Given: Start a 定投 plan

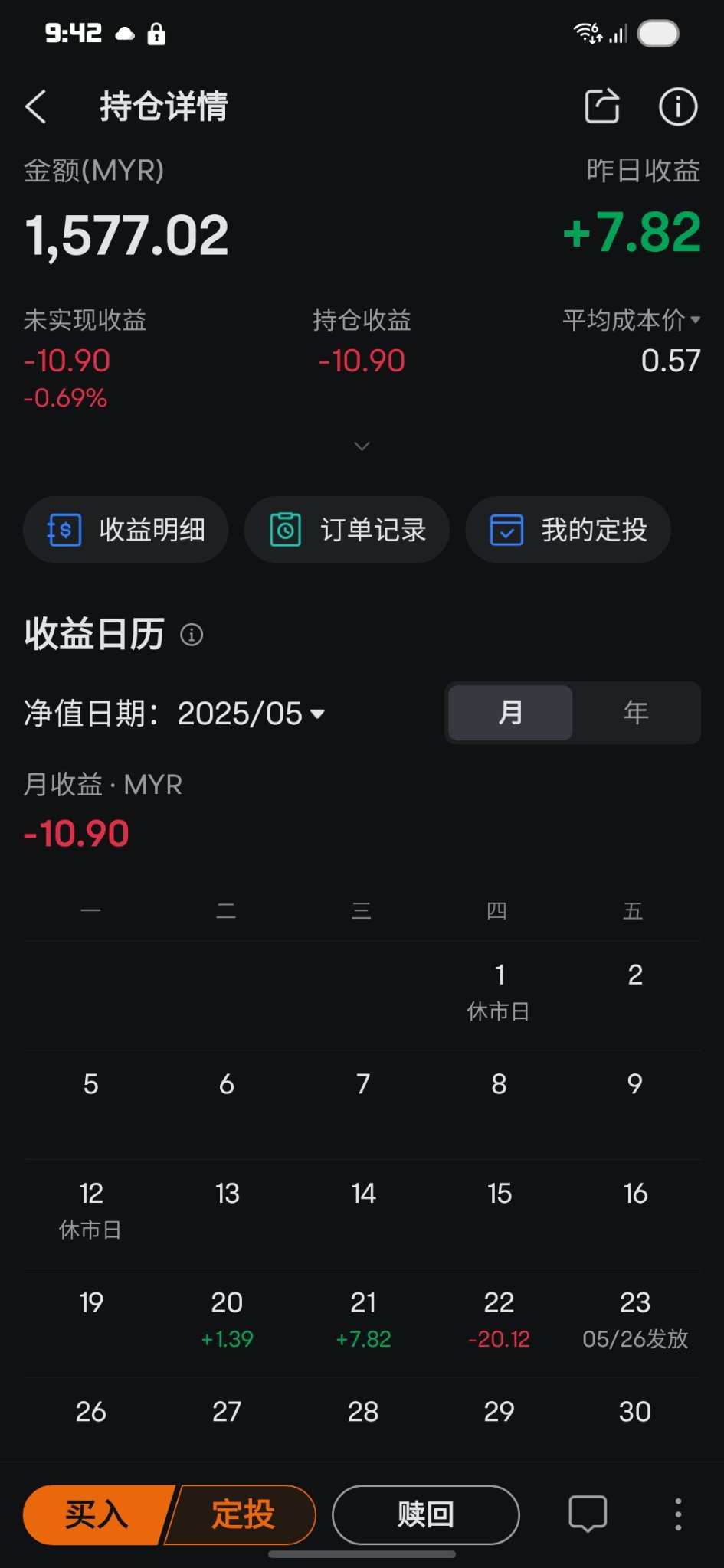Looking at the screenshot, I should tap(242, 1515).
